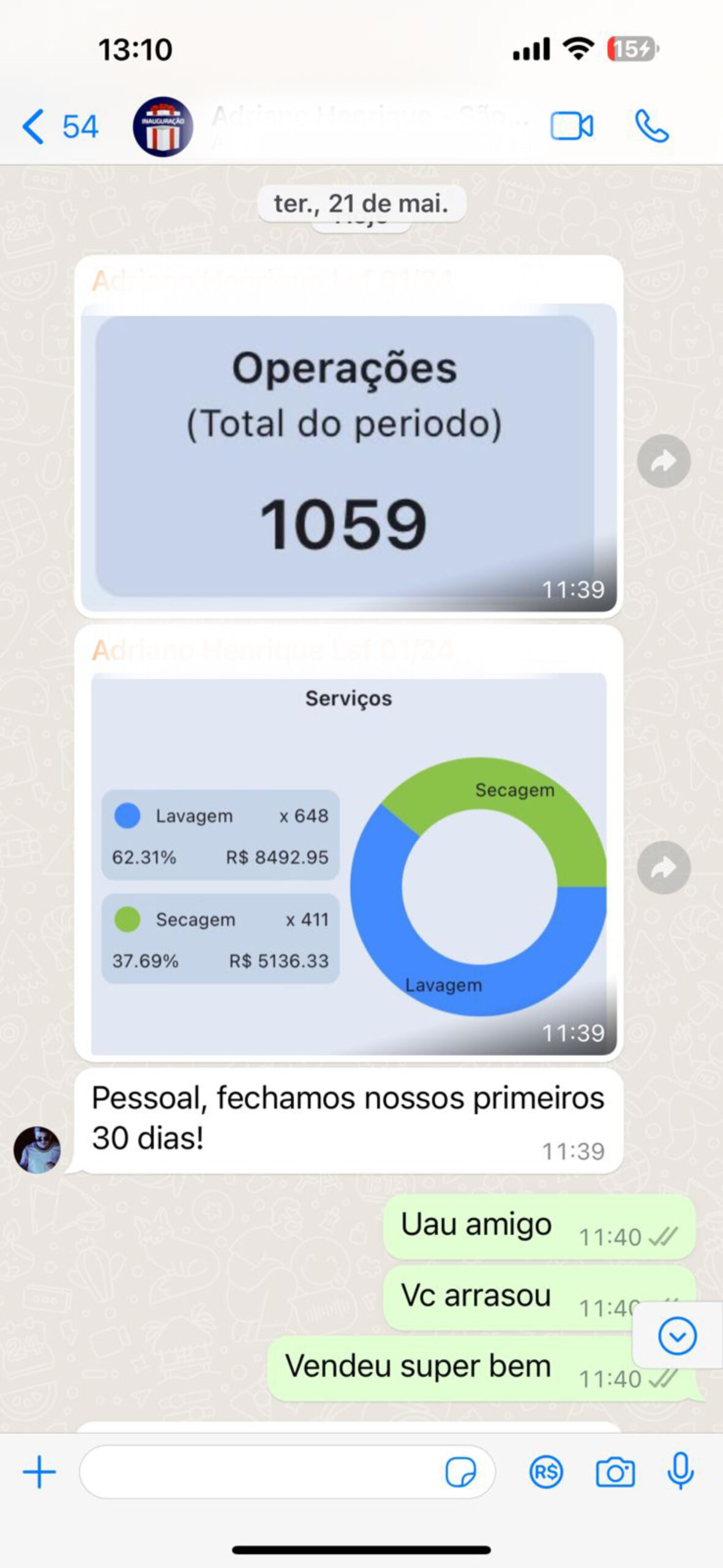Forward the Operações 1059 image

[663, 461]
